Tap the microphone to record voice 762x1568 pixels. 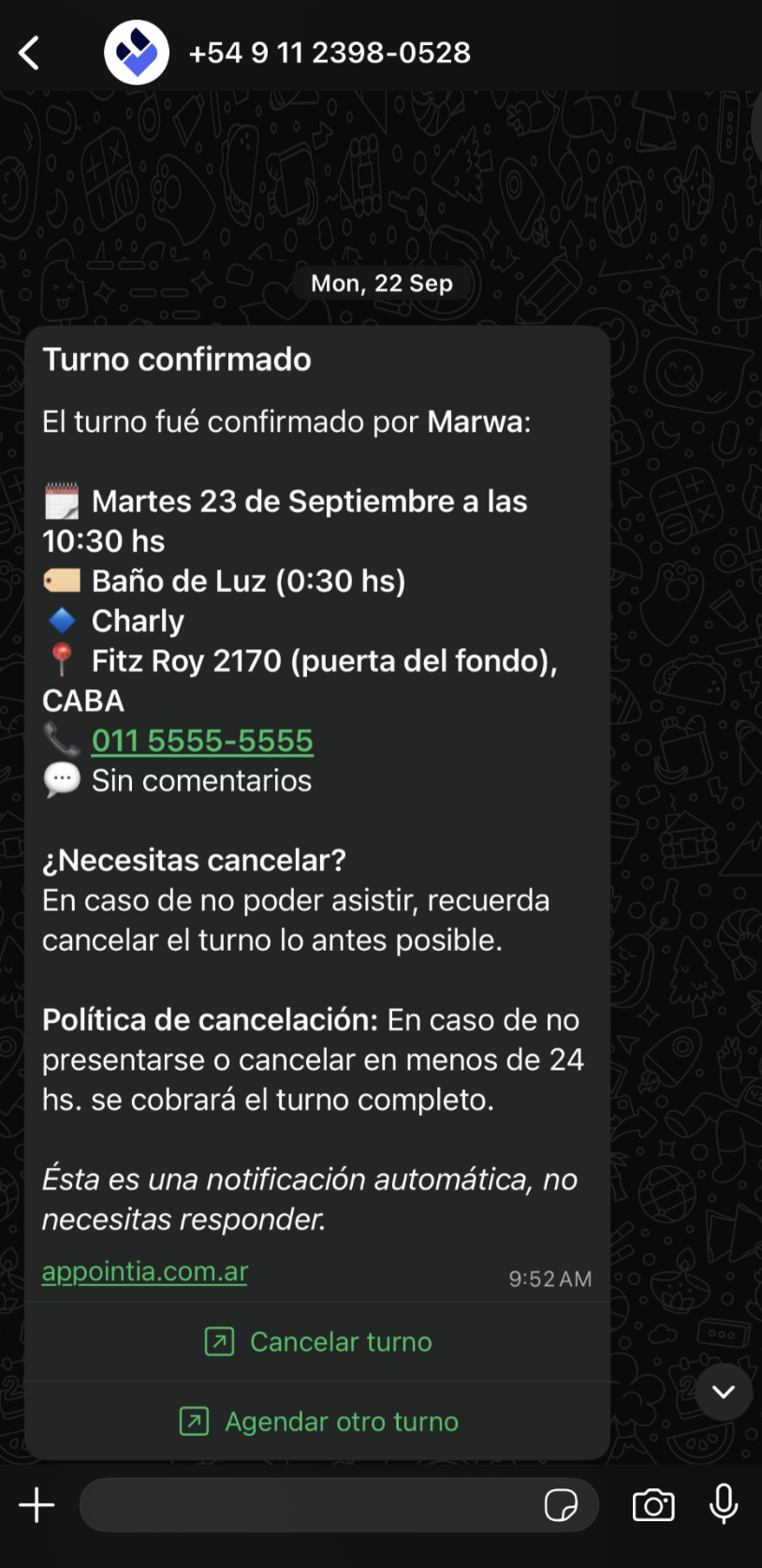point(724,1505)
